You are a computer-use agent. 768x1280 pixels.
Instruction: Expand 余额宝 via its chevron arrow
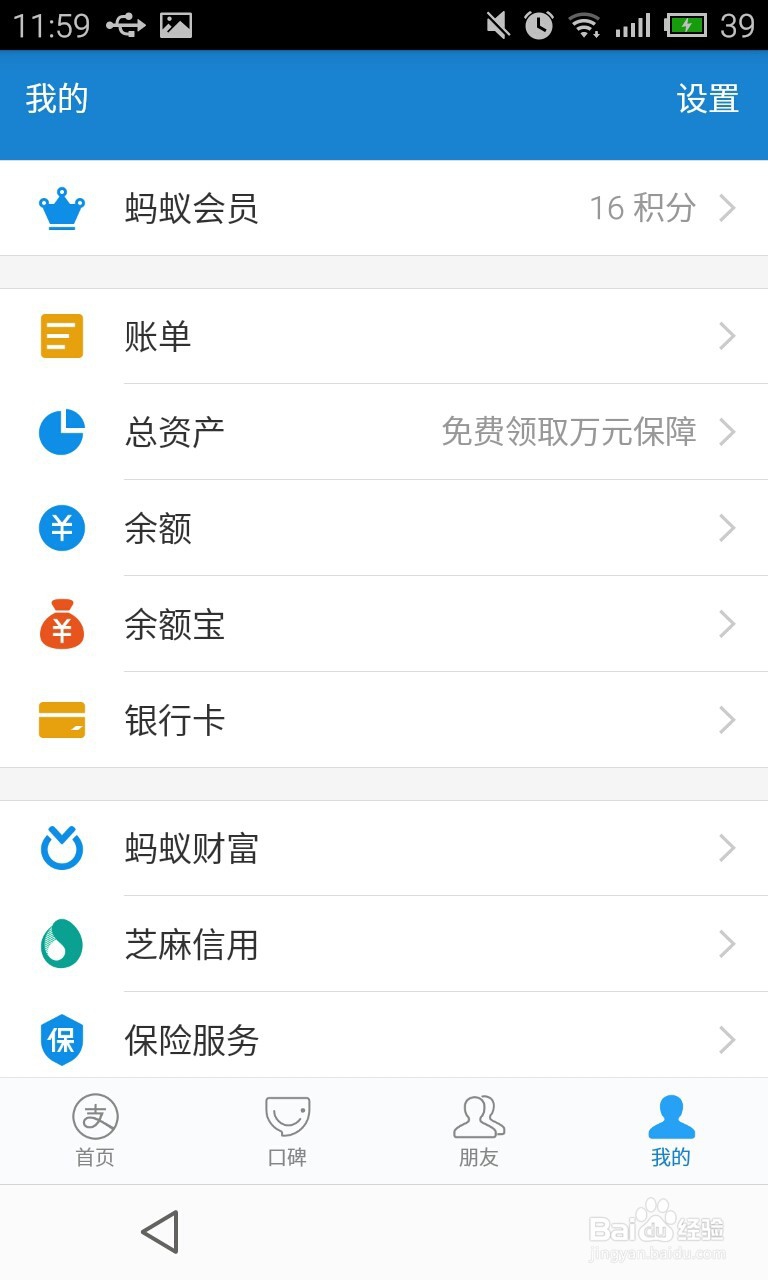tap(727, 624)
